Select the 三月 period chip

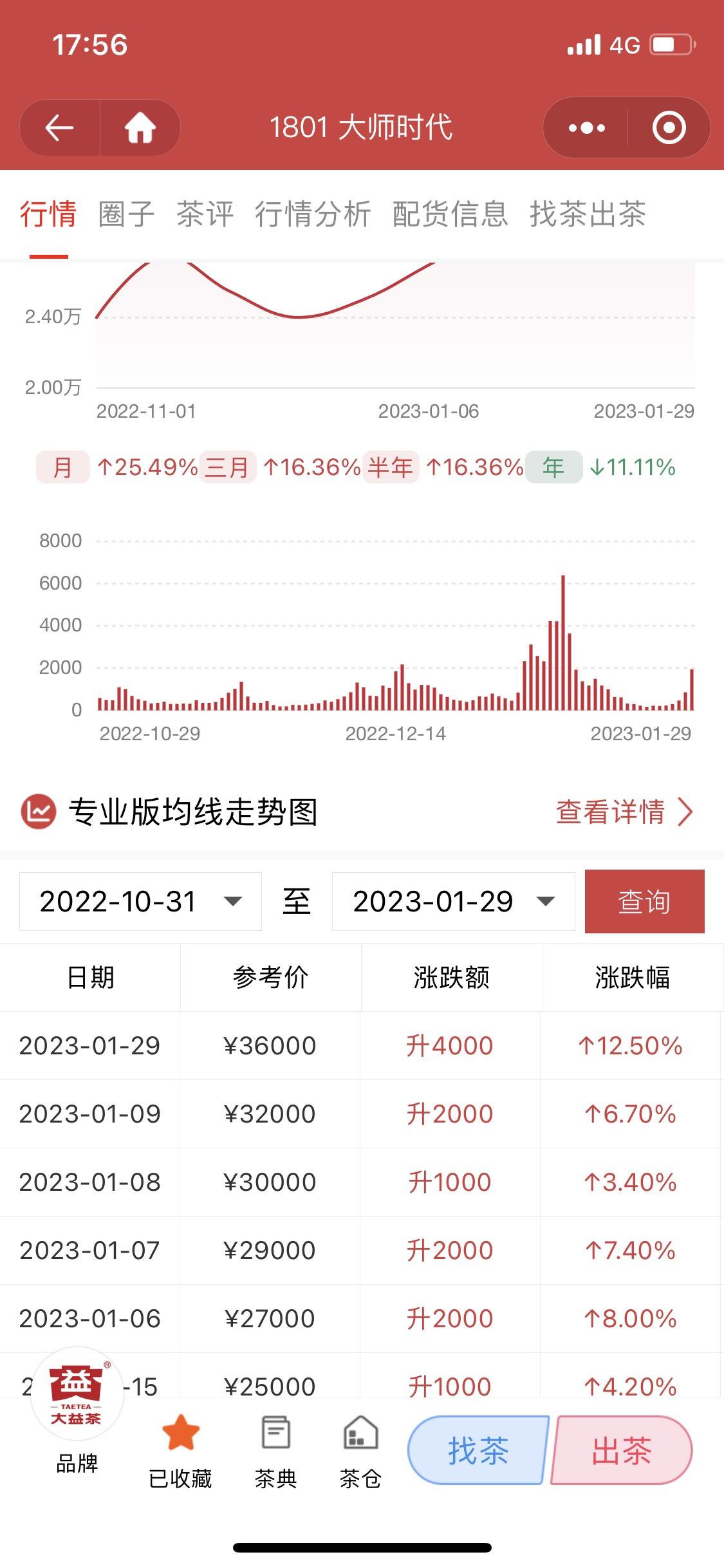[227, 467]
